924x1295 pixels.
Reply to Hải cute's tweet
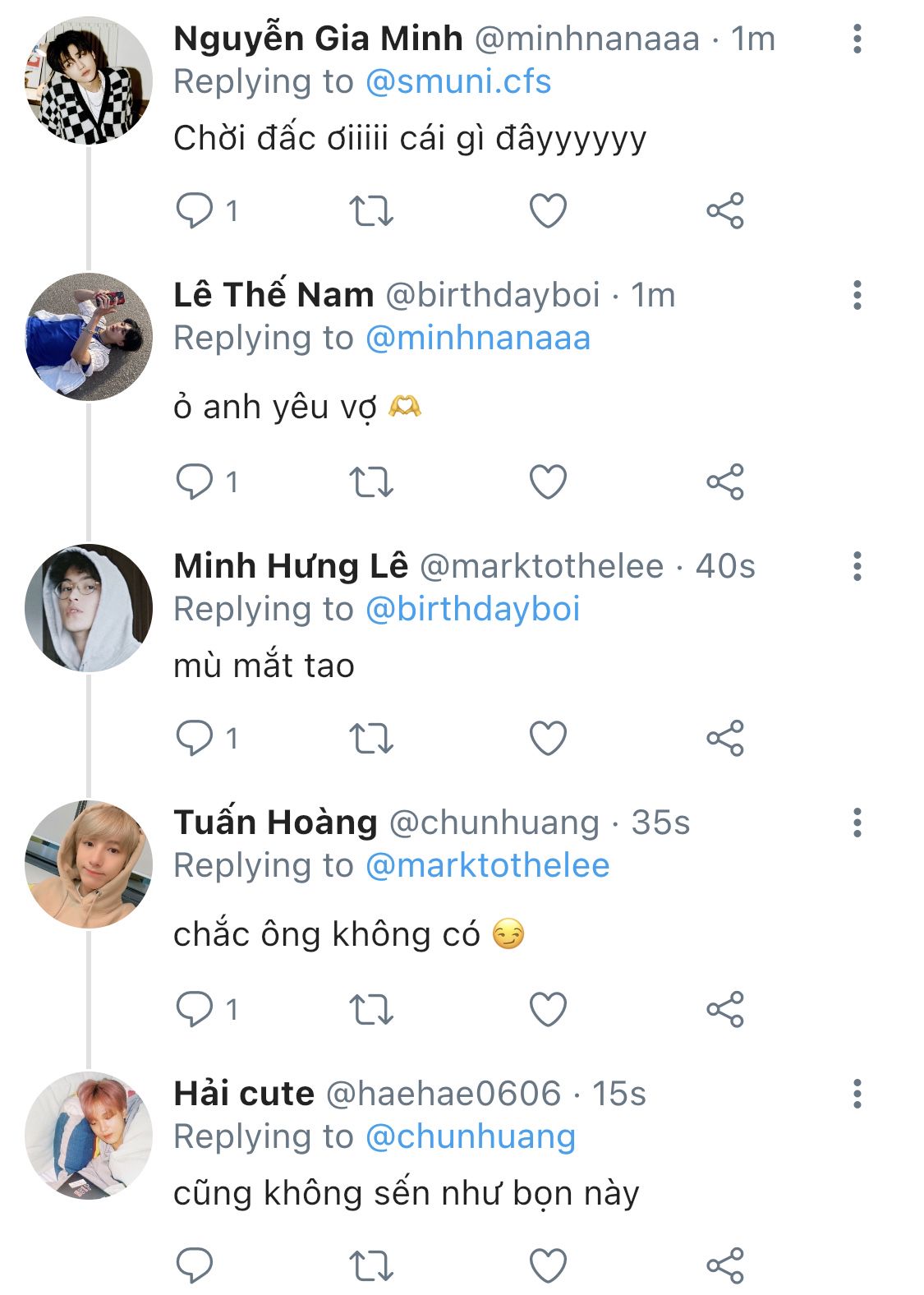(x=195, y=1265)
